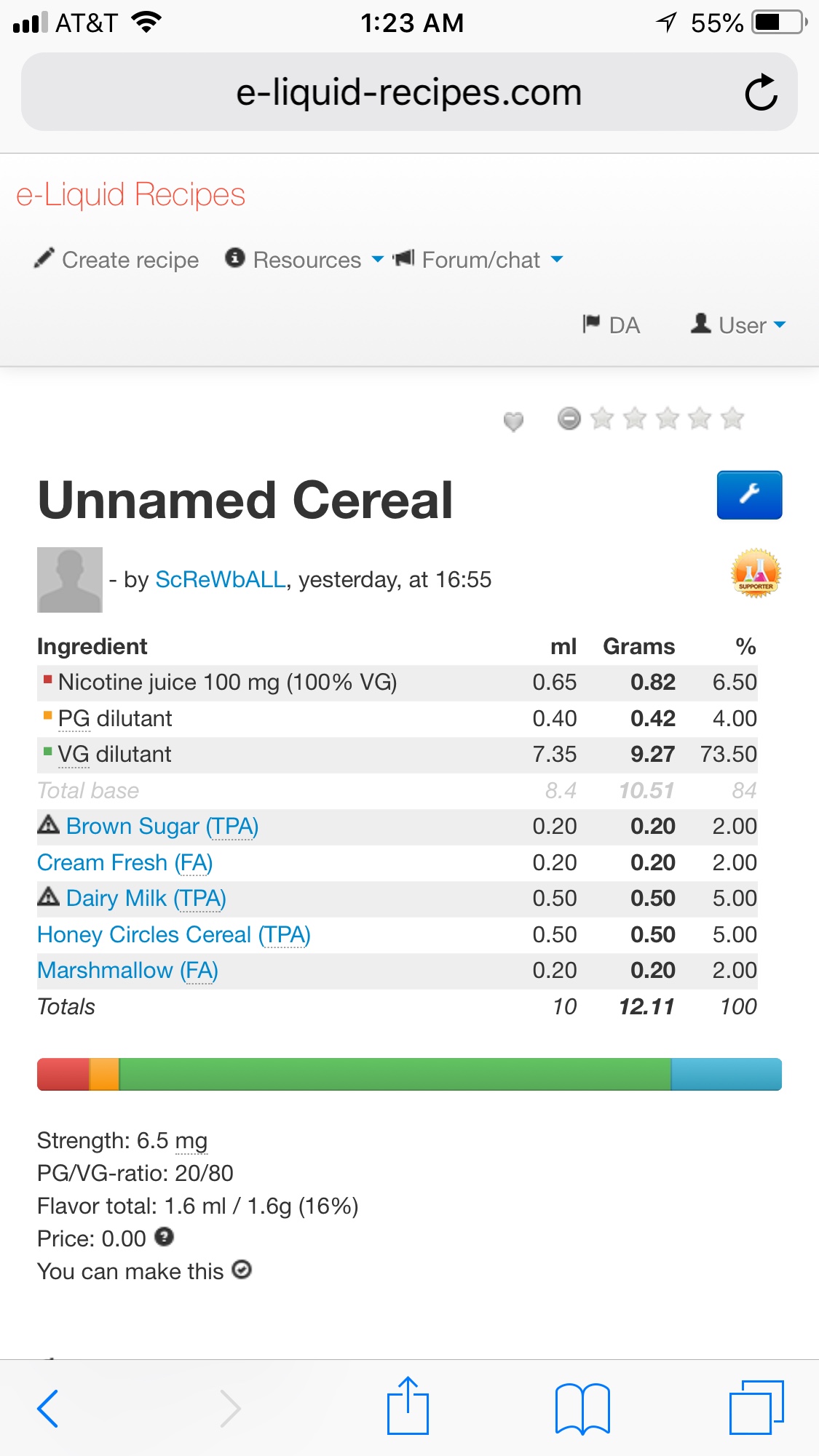
Task: Rate the recipe five stars
Action: (732, 419)
